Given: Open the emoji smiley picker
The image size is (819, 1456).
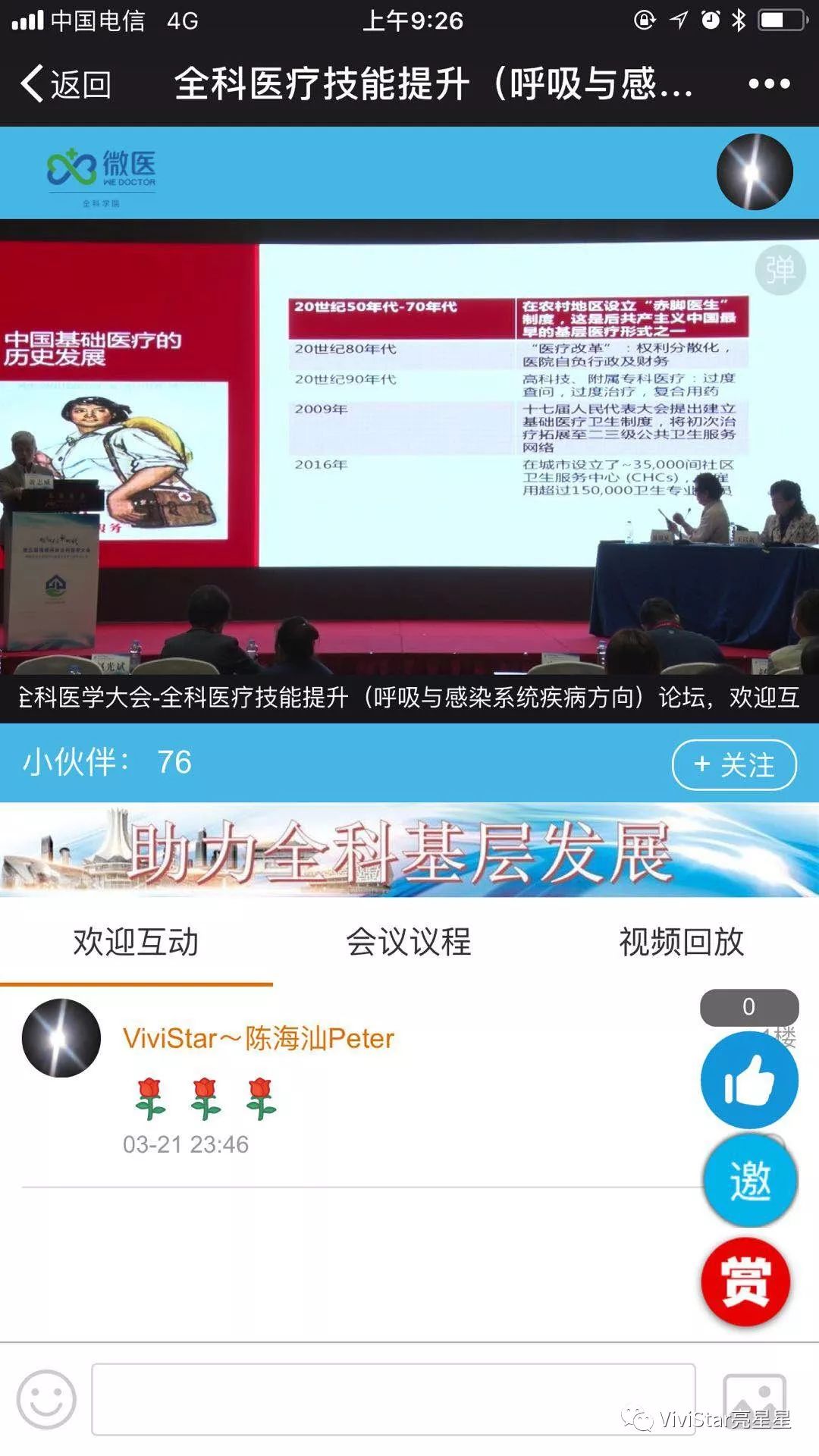Looking at the screenshot, I should tap(46, 1399).
